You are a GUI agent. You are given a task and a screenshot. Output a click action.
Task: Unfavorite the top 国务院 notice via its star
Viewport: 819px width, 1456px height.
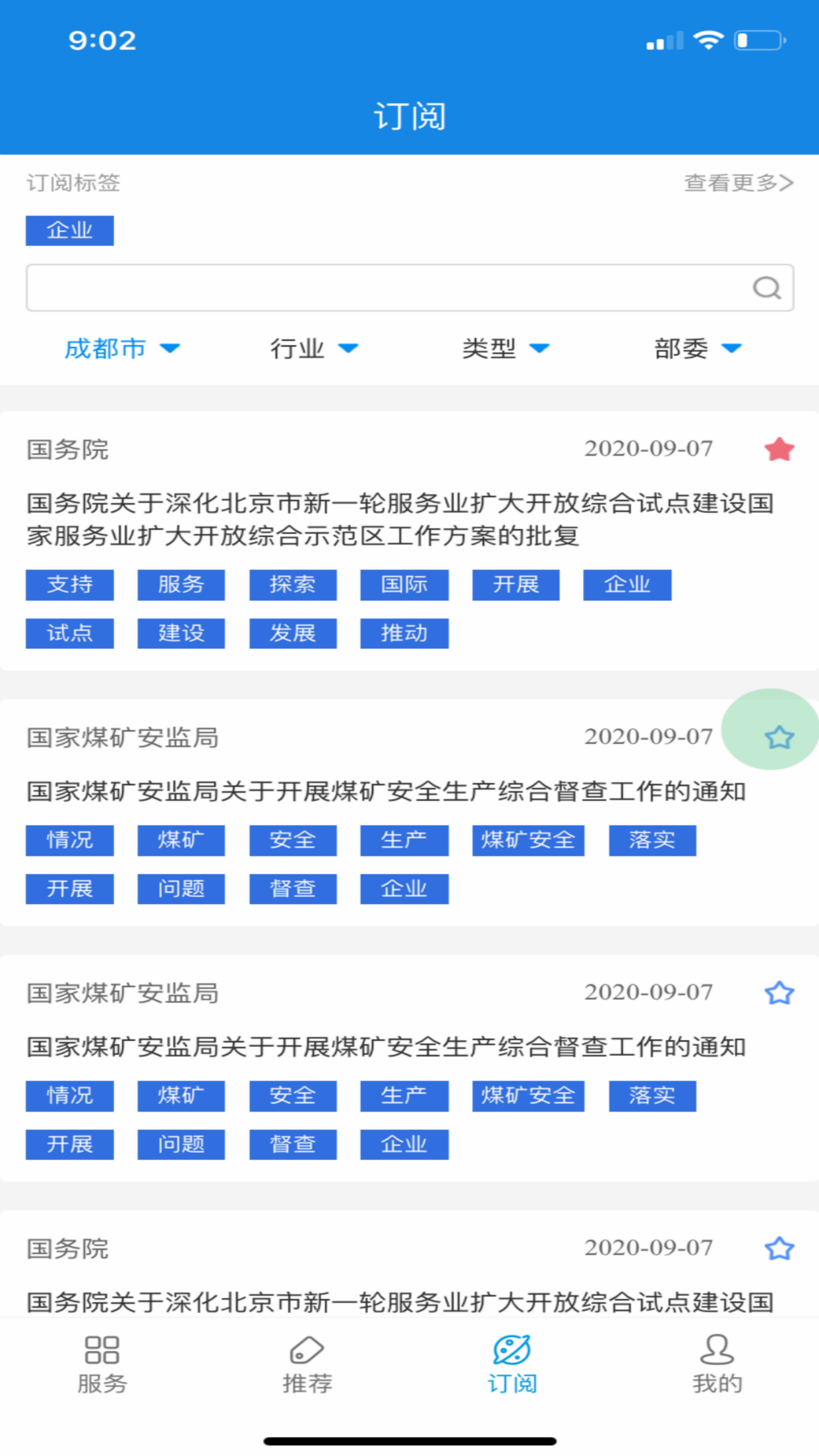click(x=779, y=449)
